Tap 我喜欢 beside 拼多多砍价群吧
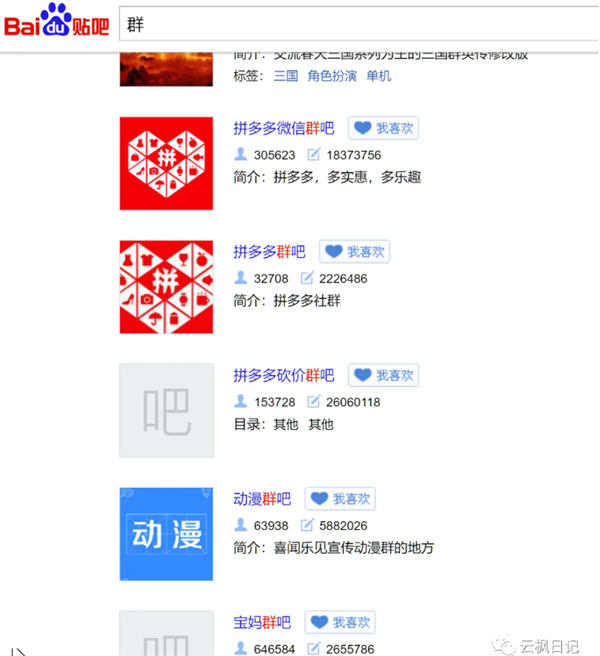The image size is (600, 656). [x=383, y=375]
